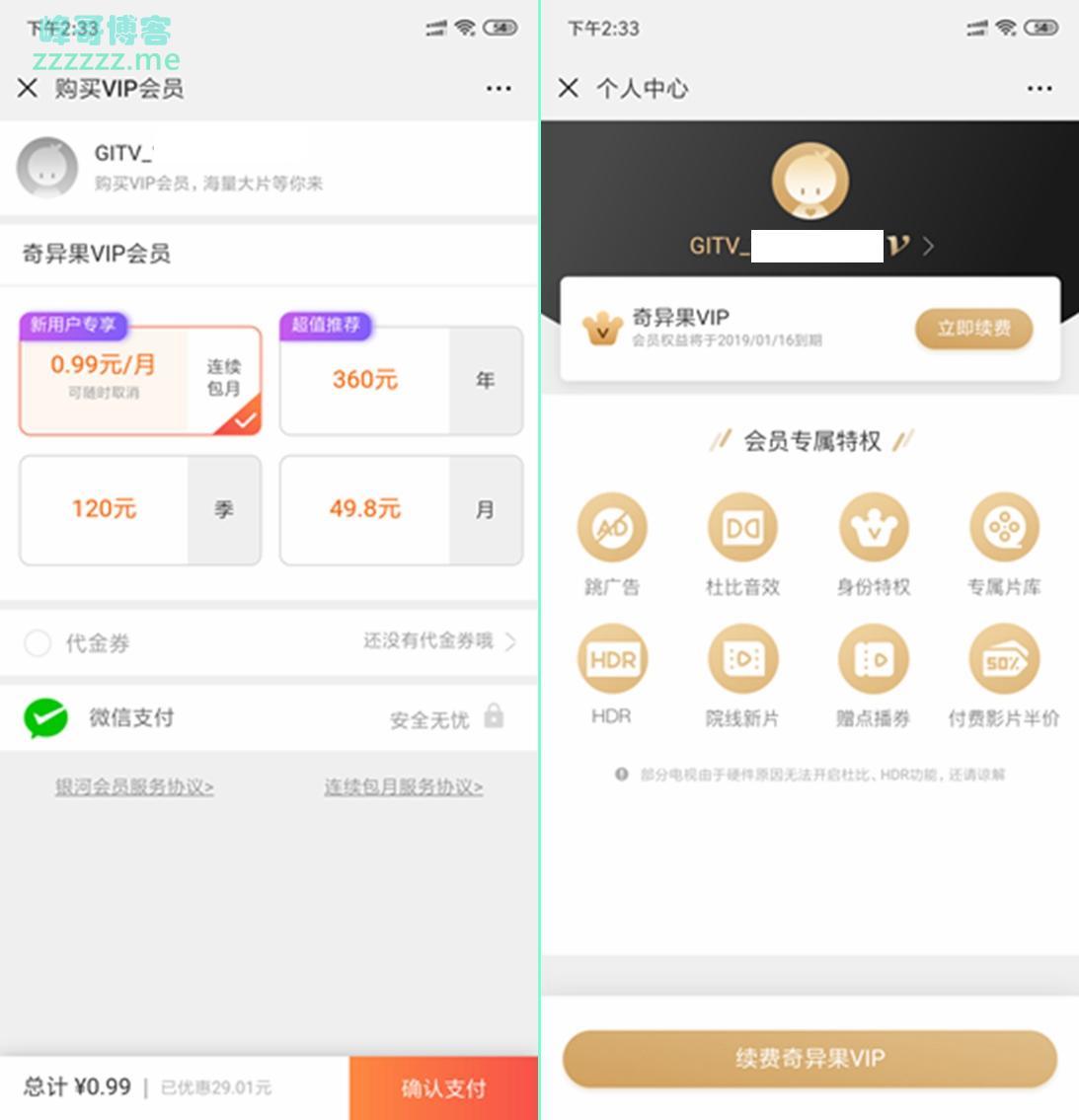Close the 个人中心 page
The height and width of the screenshot is (1120, 1079).
569,89
